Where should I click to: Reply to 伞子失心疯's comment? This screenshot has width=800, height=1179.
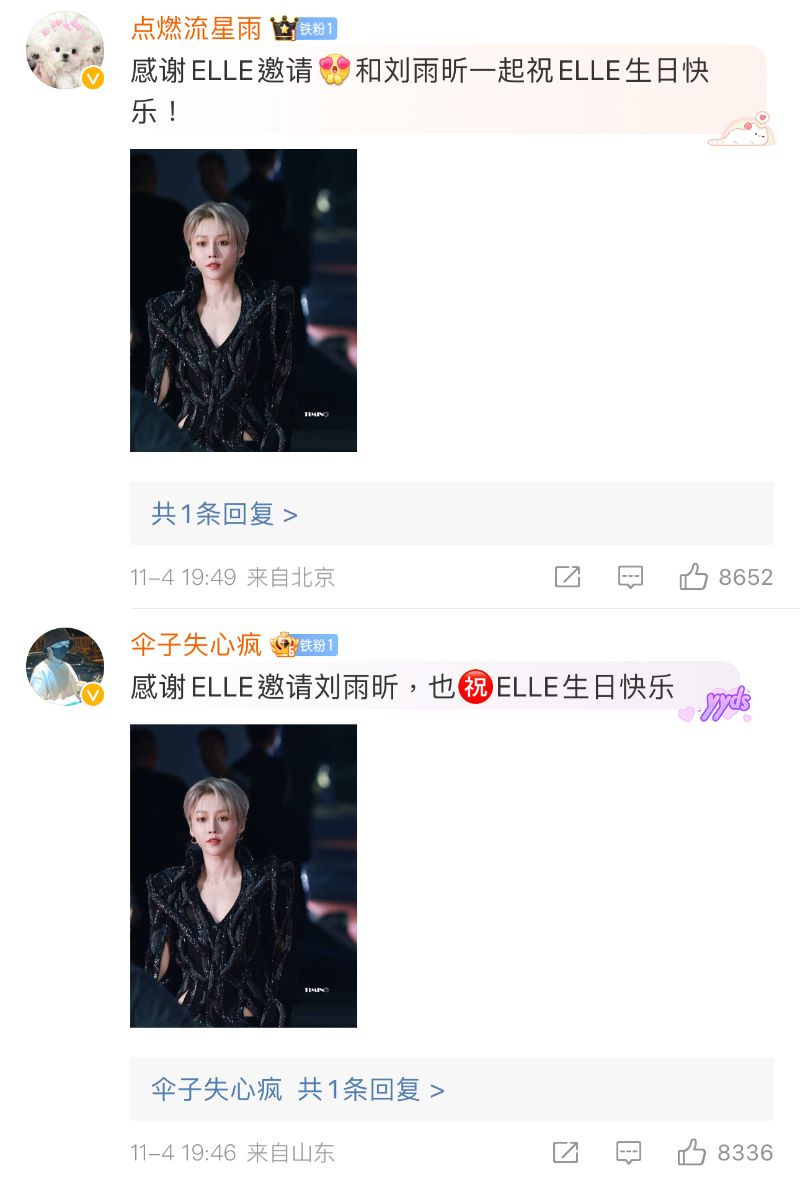pyautogui.click(x=629, y=1152)
